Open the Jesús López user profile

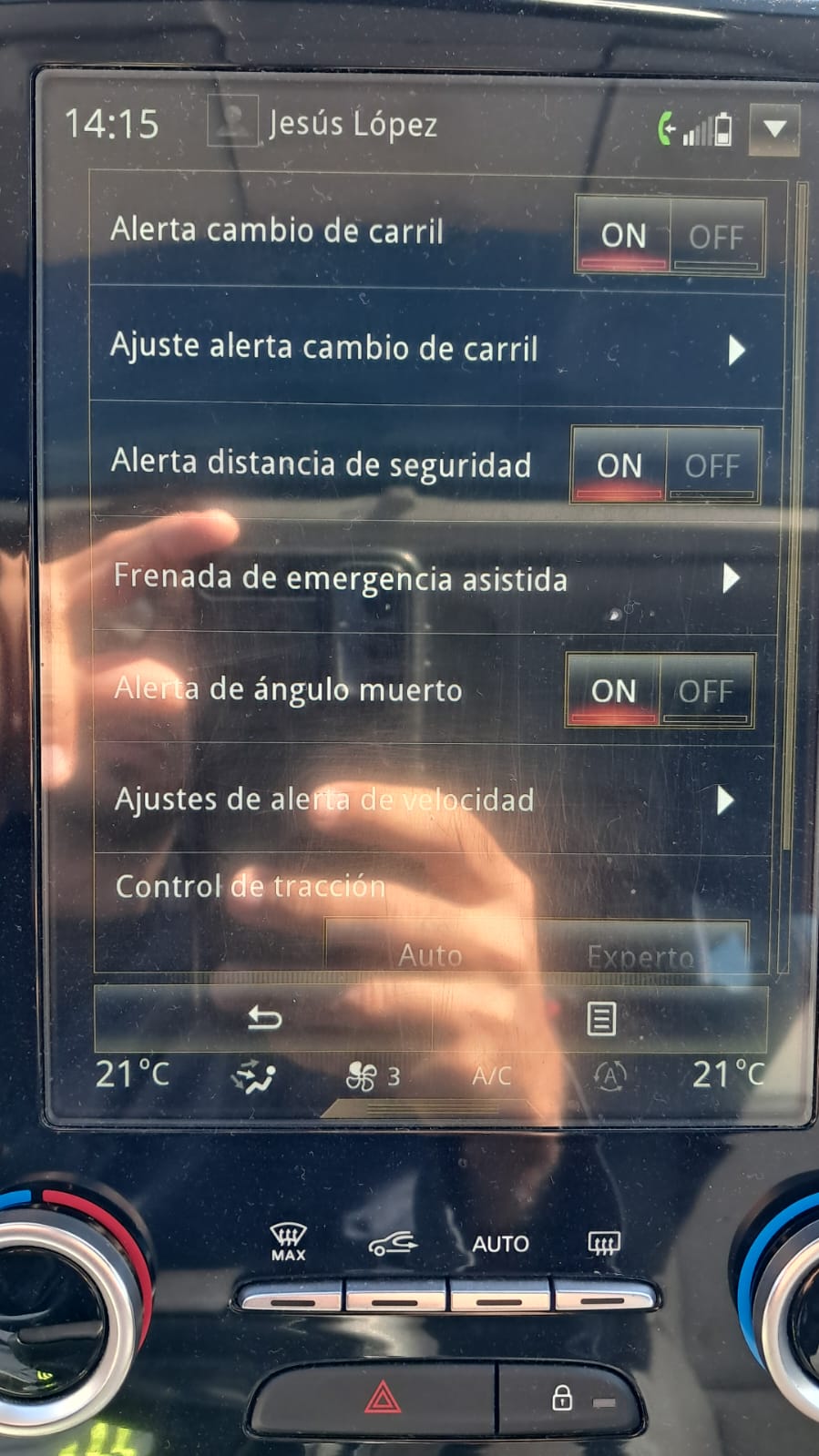(x=323, y=124)
